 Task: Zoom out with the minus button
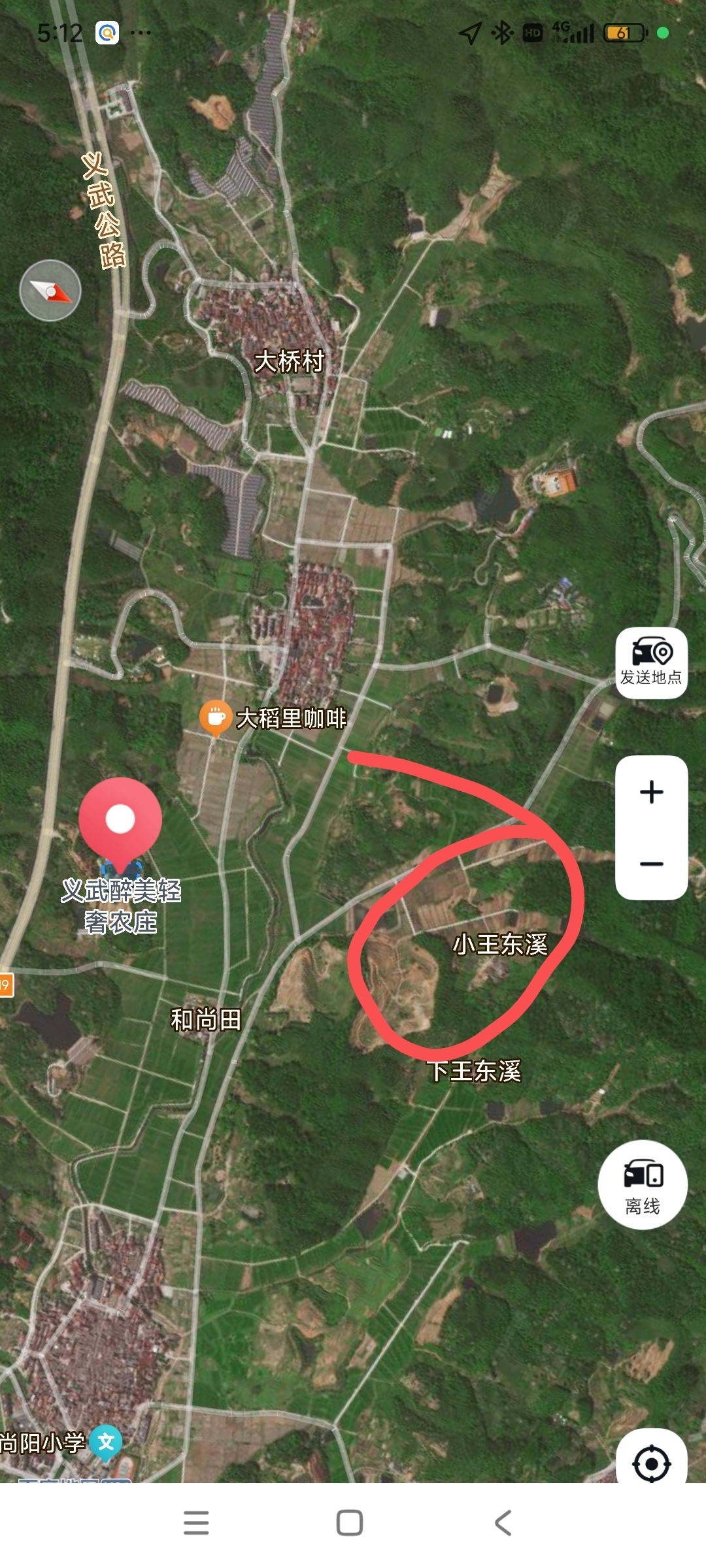[651, 864]
